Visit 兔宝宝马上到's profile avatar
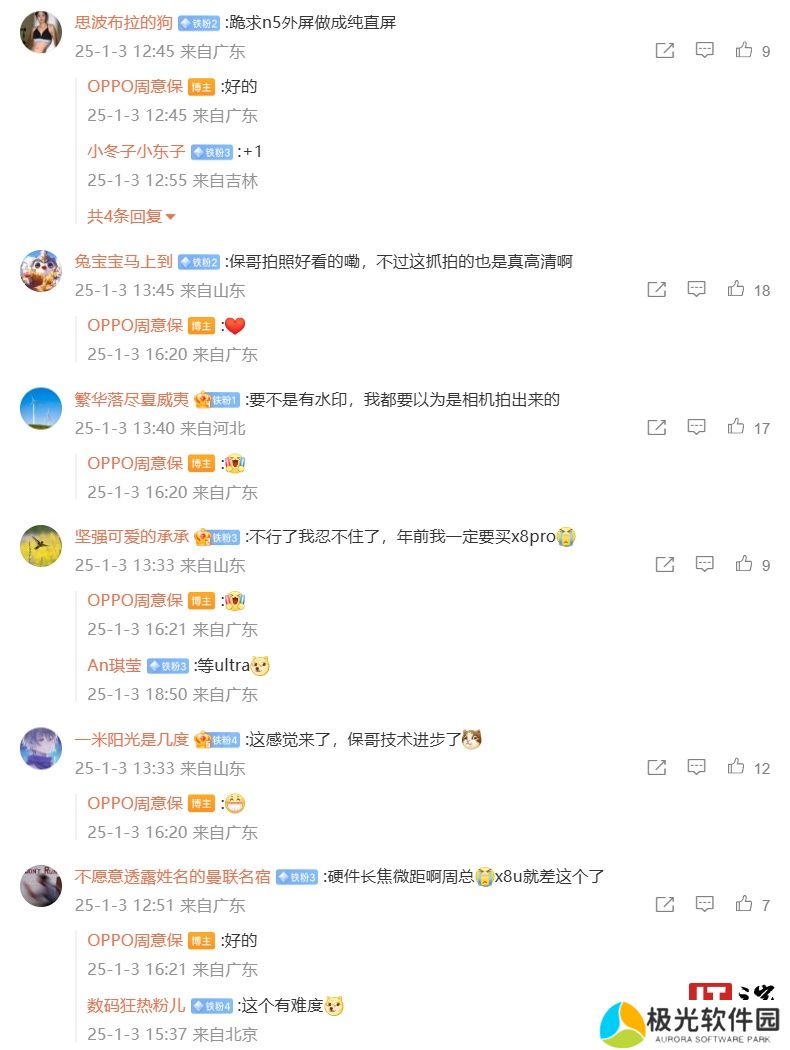Viewport: 790px width, 1050px height. 41,270
